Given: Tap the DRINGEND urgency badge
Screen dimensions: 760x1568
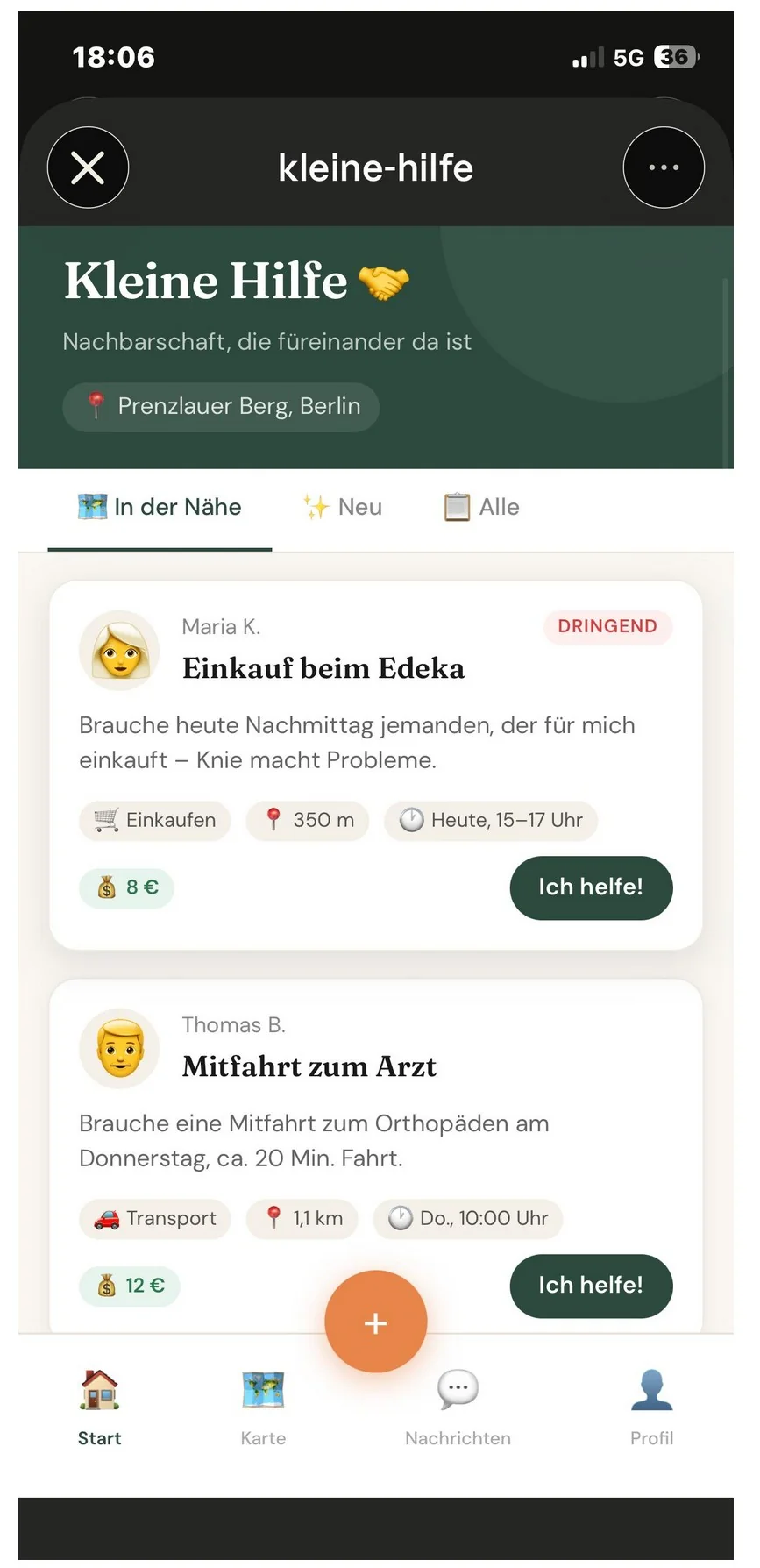Looking at the screenshot, I should (x=607, y=626).
